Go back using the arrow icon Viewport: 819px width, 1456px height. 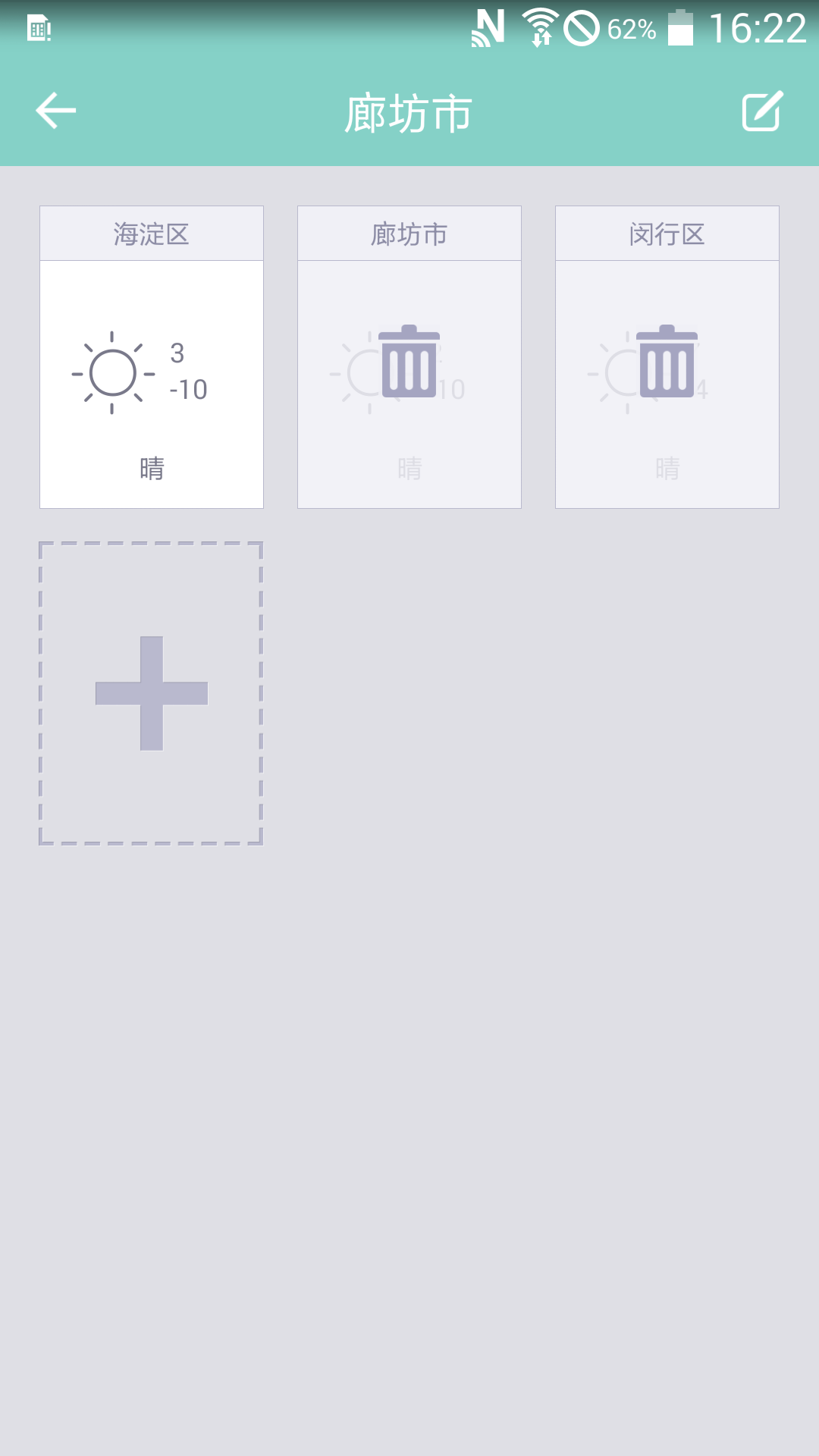56,111
